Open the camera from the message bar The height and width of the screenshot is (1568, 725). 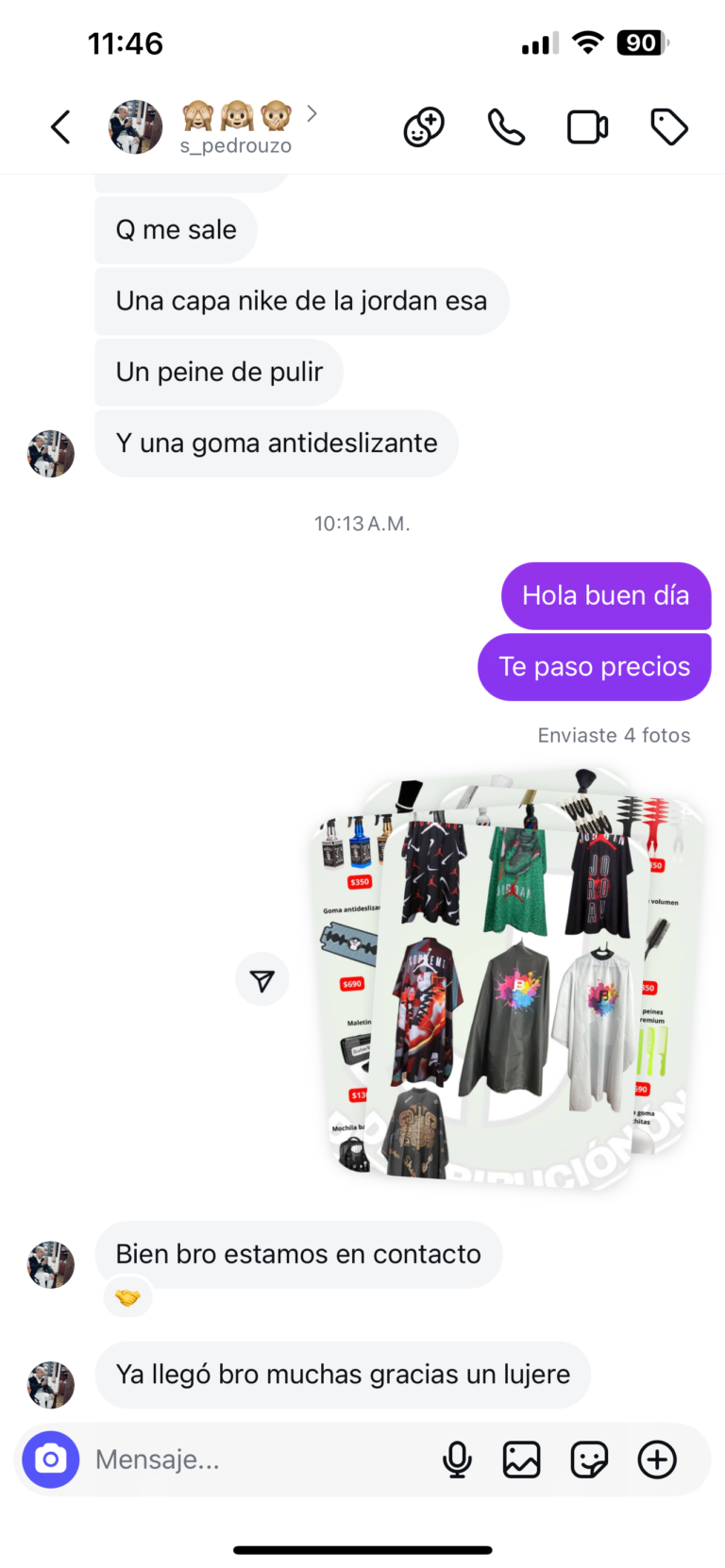pyautogui.click(x=51, y=1460)
